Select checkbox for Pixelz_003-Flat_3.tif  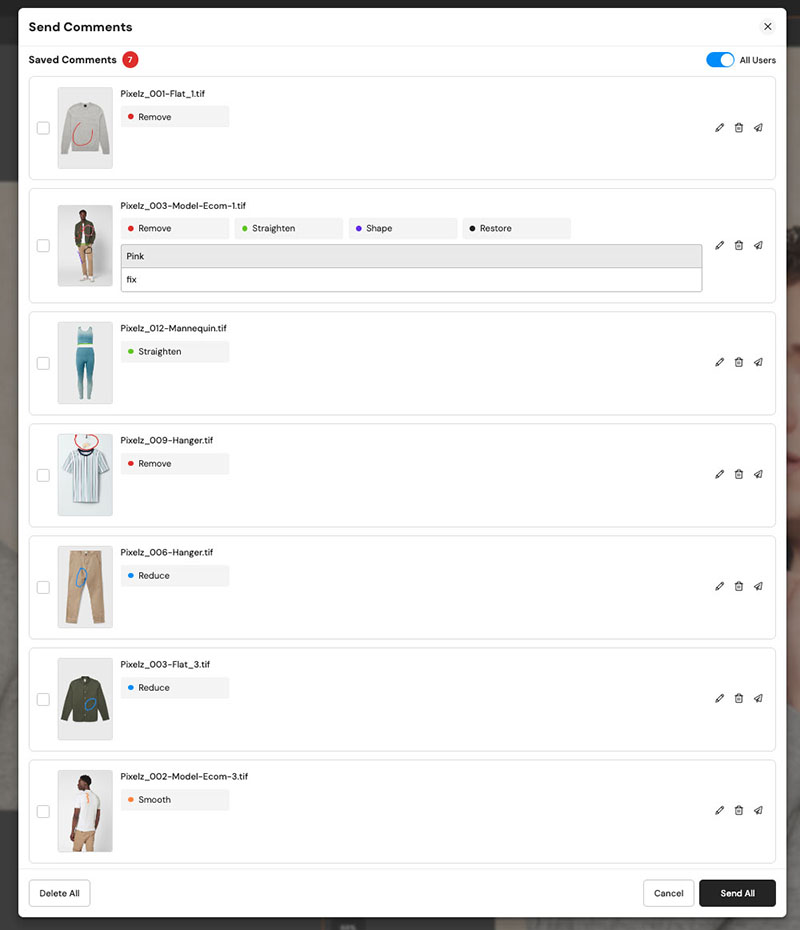[x=43, y=699]
